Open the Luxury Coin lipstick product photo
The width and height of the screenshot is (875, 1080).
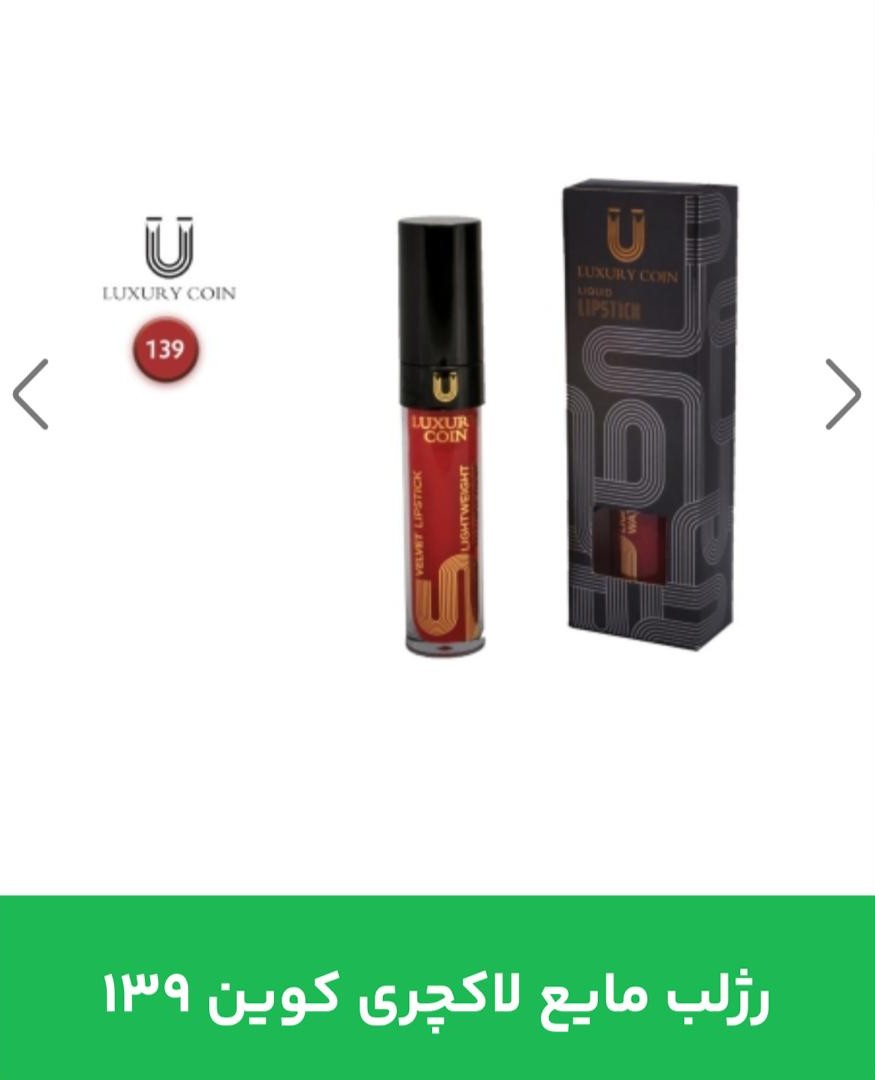click(x=500, y=430)
